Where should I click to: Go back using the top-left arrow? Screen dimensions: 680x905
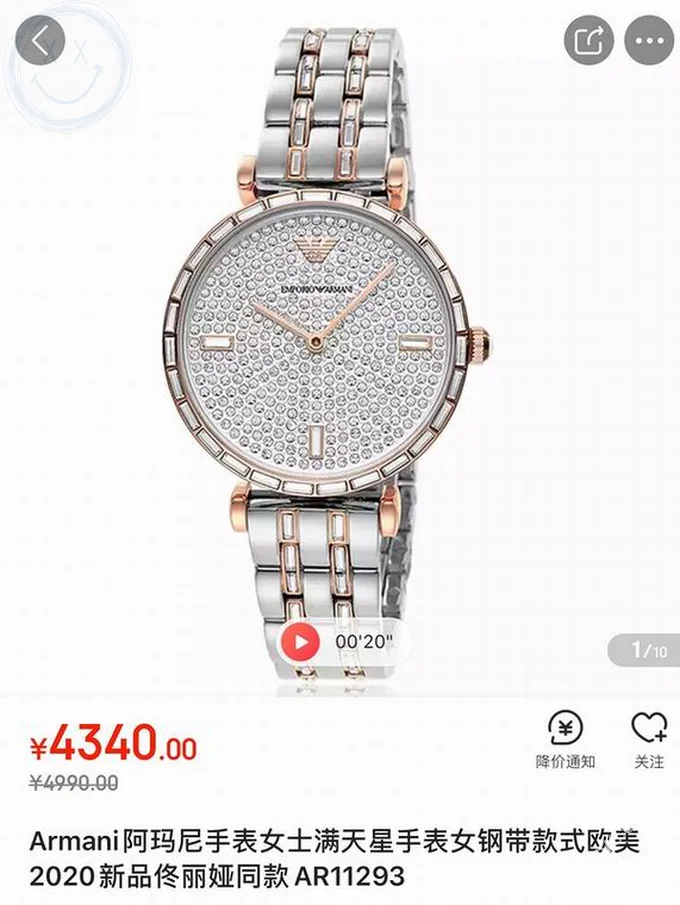40,41
